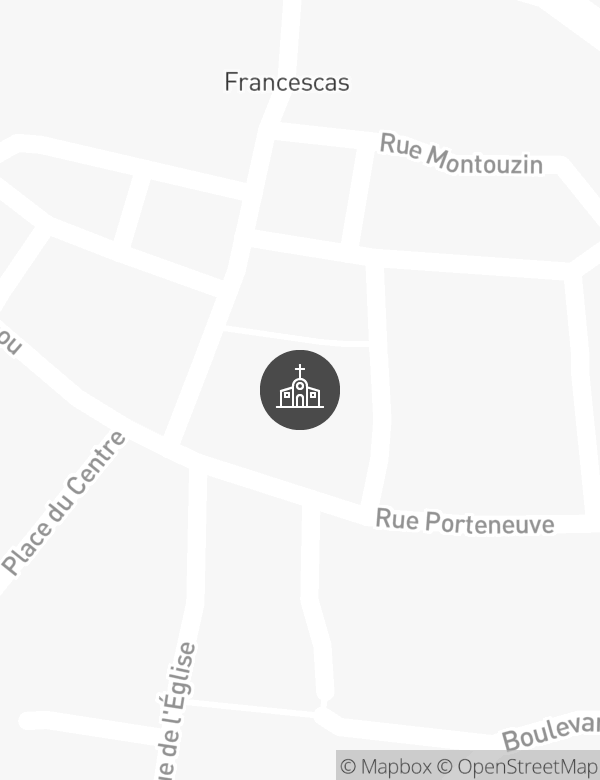Viewport: 600px width, 780px height.
Task: Tap the church marker on the map
Action: coord(300,390)
